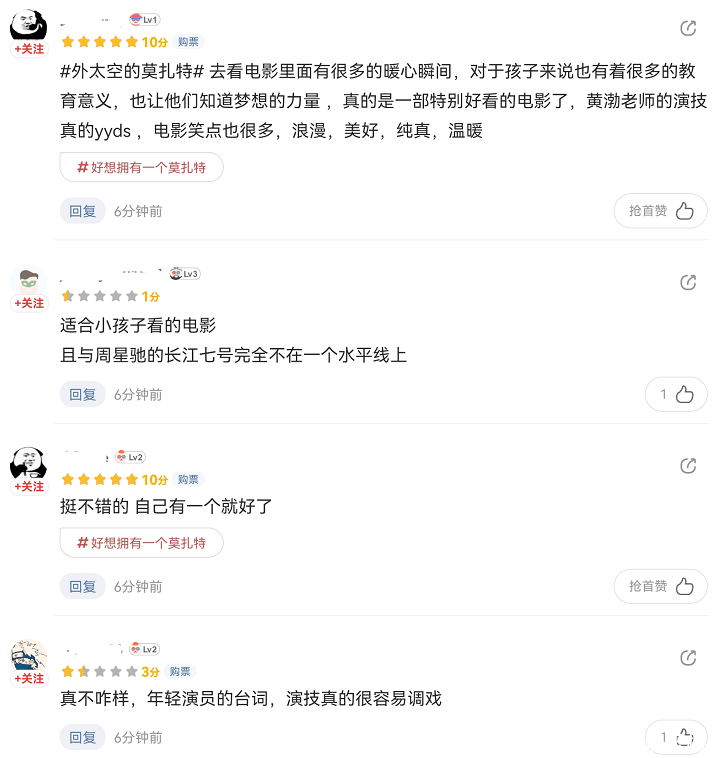This screenshot has height=758, width=713.
Task: Open hashtag chip under the 挺不错的 review
Action: (x=141, y=543)
